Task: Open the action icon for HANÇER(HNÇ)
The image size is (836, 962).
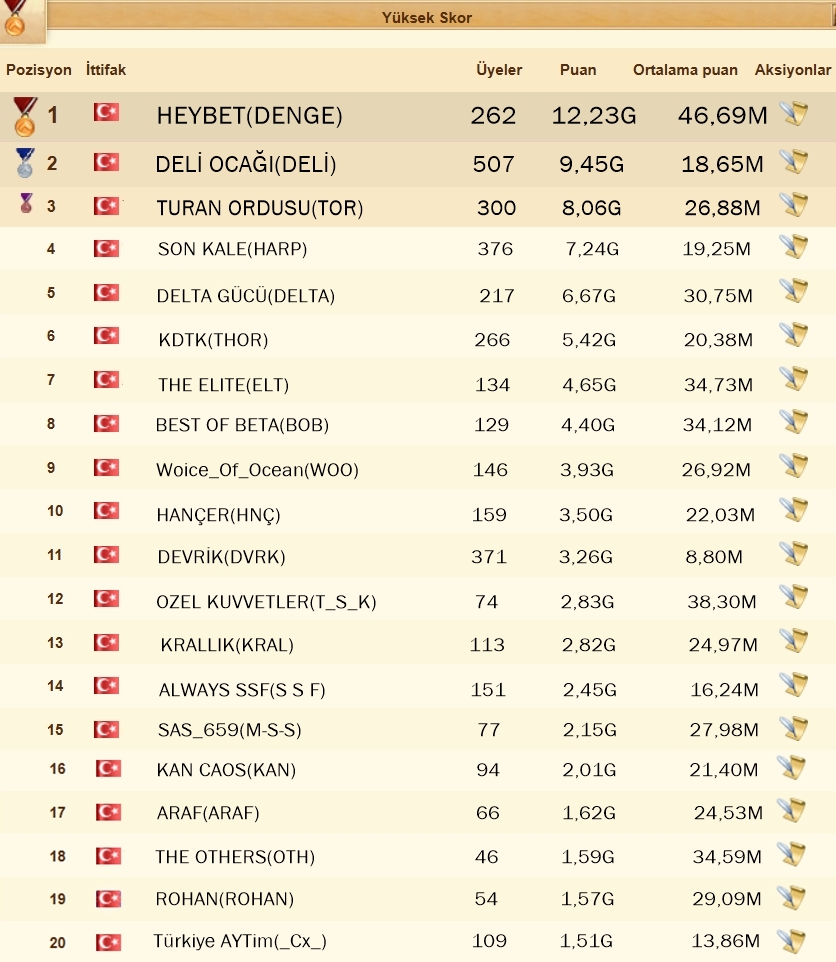Action: point(794,510)
